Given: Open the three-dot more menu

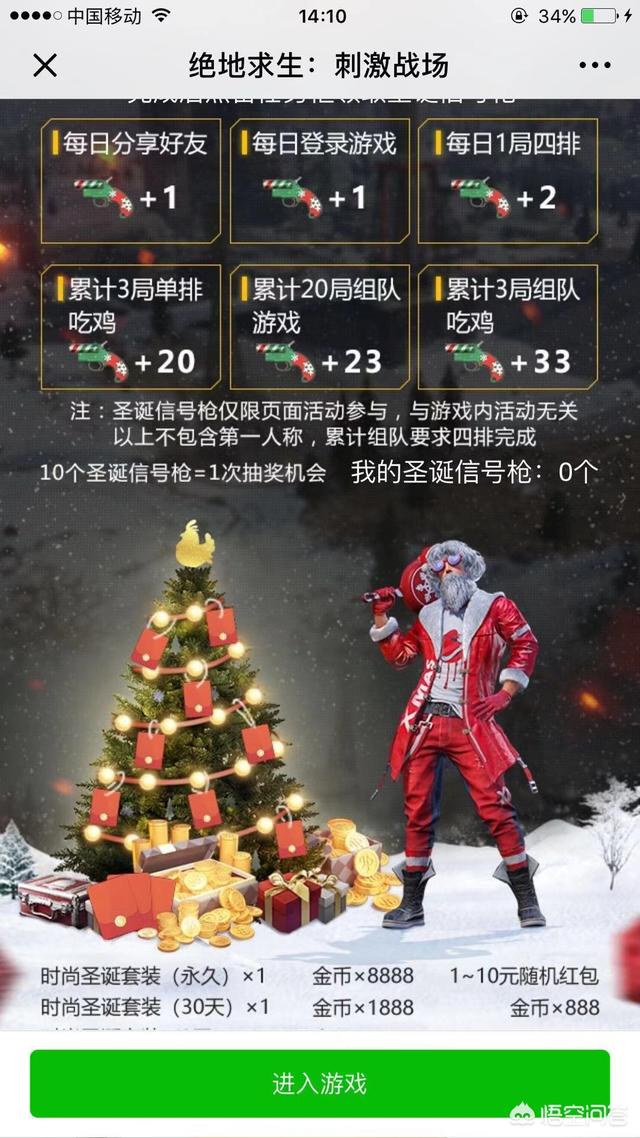Looking at the screenshot, I should (x=595, y=65).
